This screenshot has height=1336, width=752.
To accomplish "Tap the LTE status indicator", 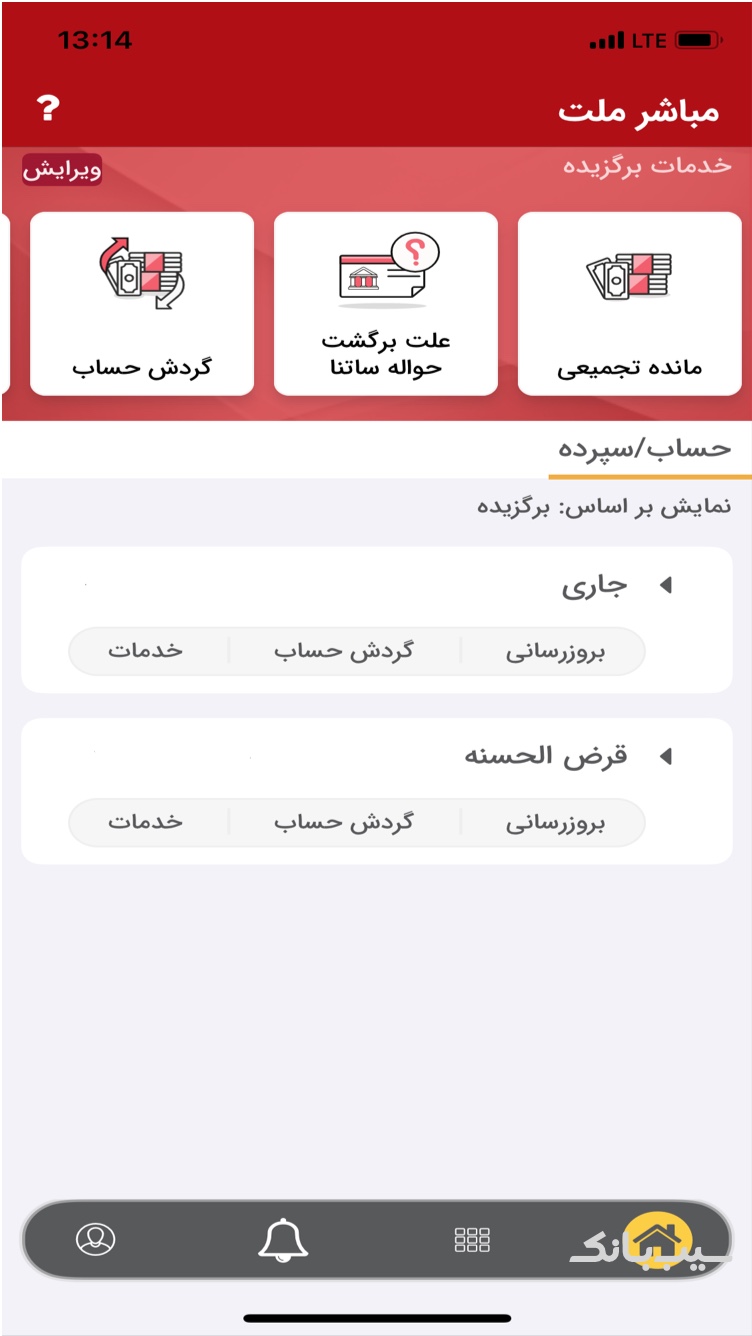I will pos(646,41).
